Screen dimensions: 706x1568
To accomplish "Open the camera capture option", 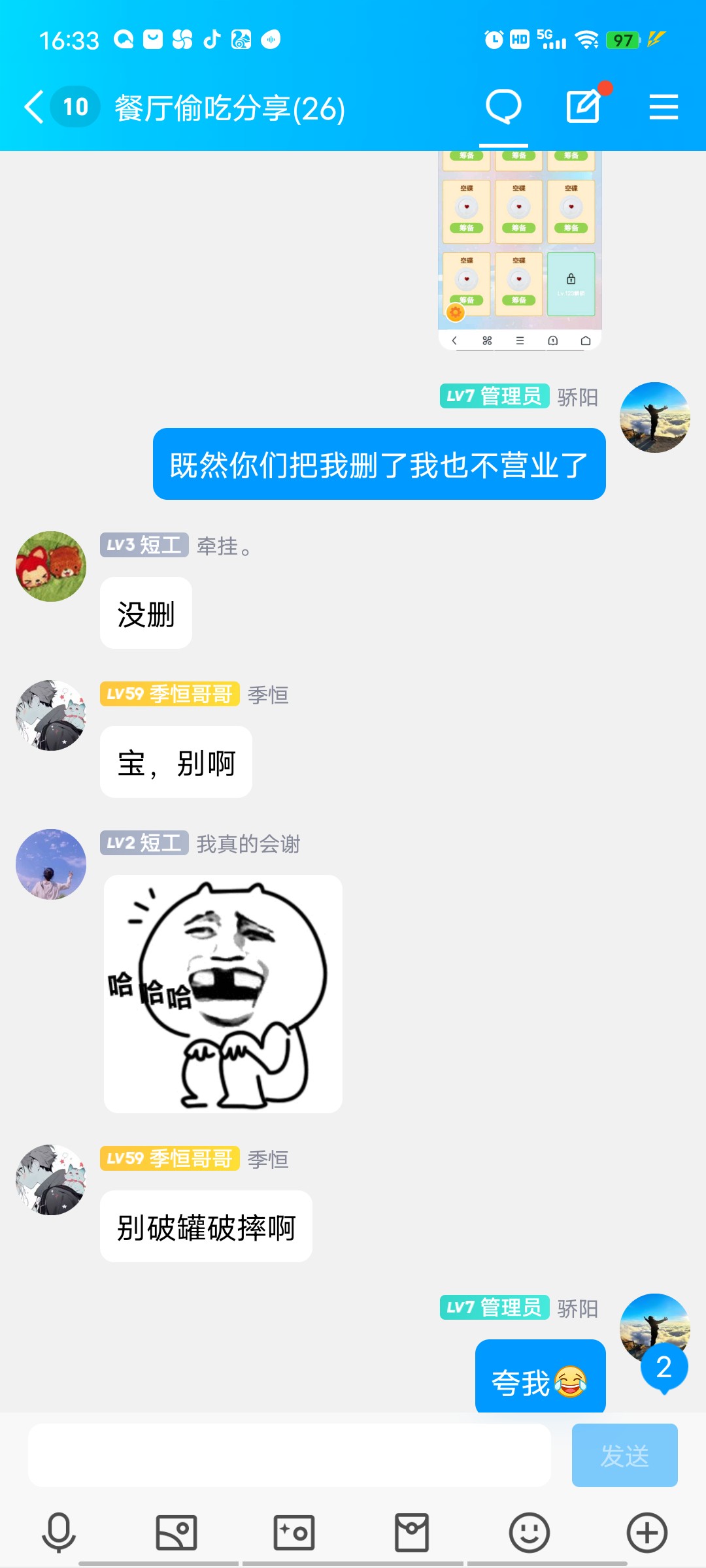I will 294,1532.
